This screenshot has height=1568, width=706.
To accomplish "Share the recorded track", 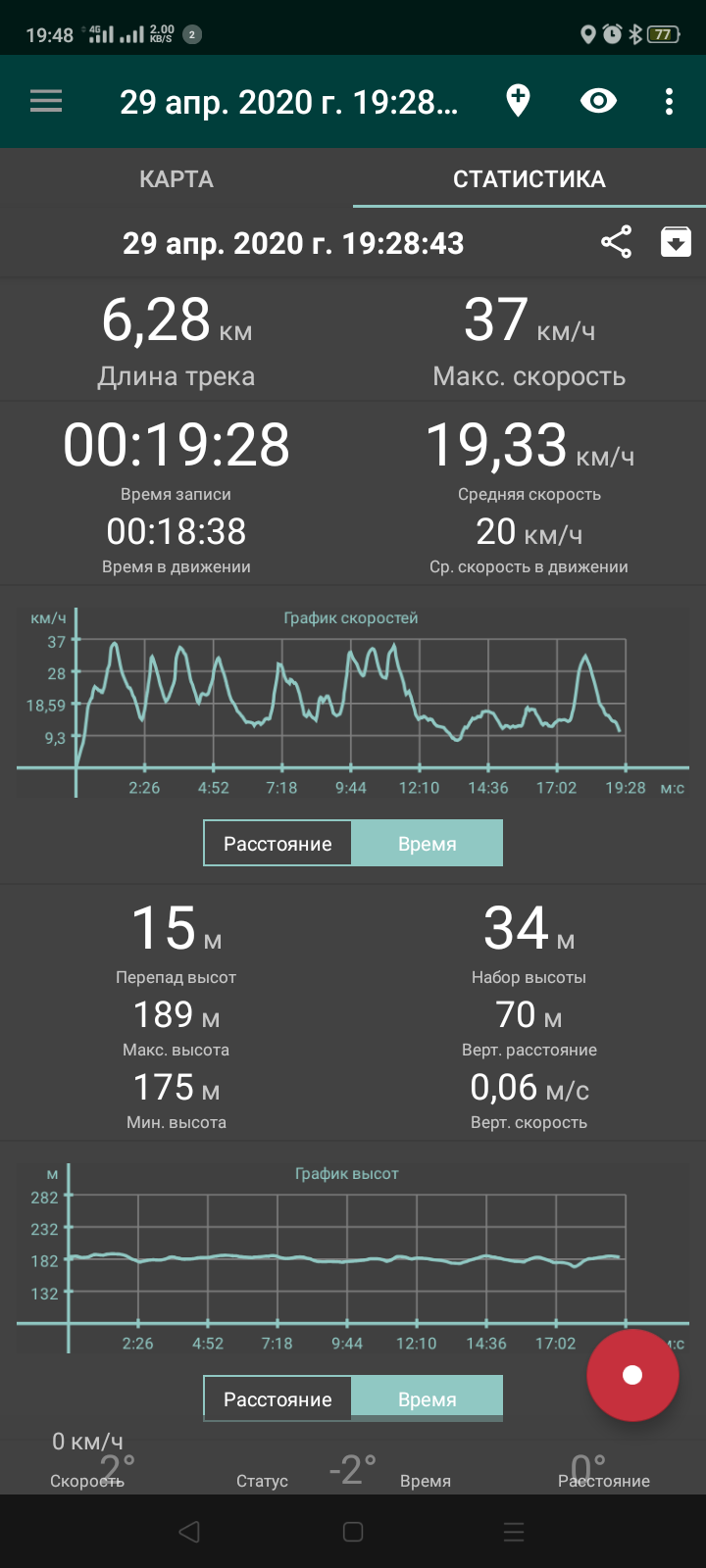I will tap(616, 242).
